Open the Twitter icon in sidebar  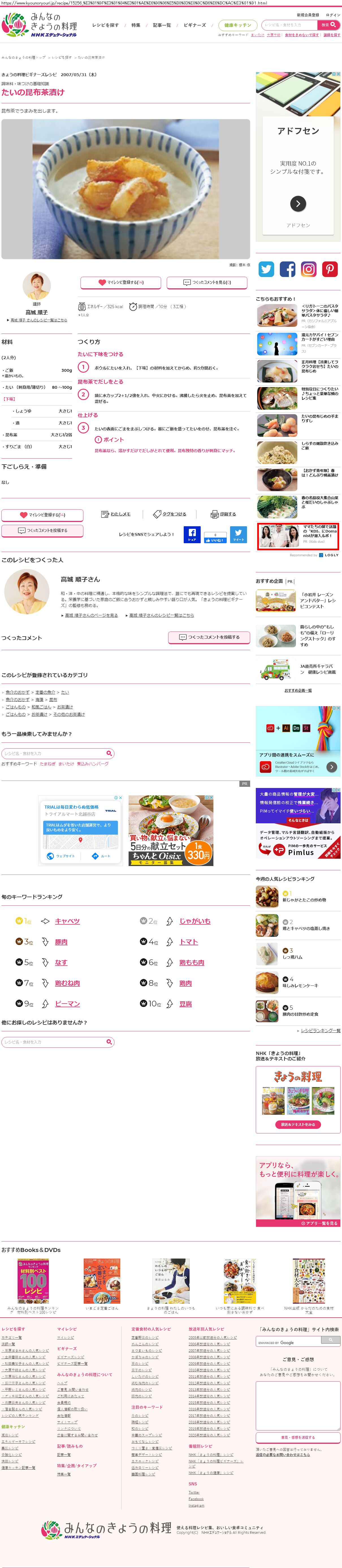267,269
